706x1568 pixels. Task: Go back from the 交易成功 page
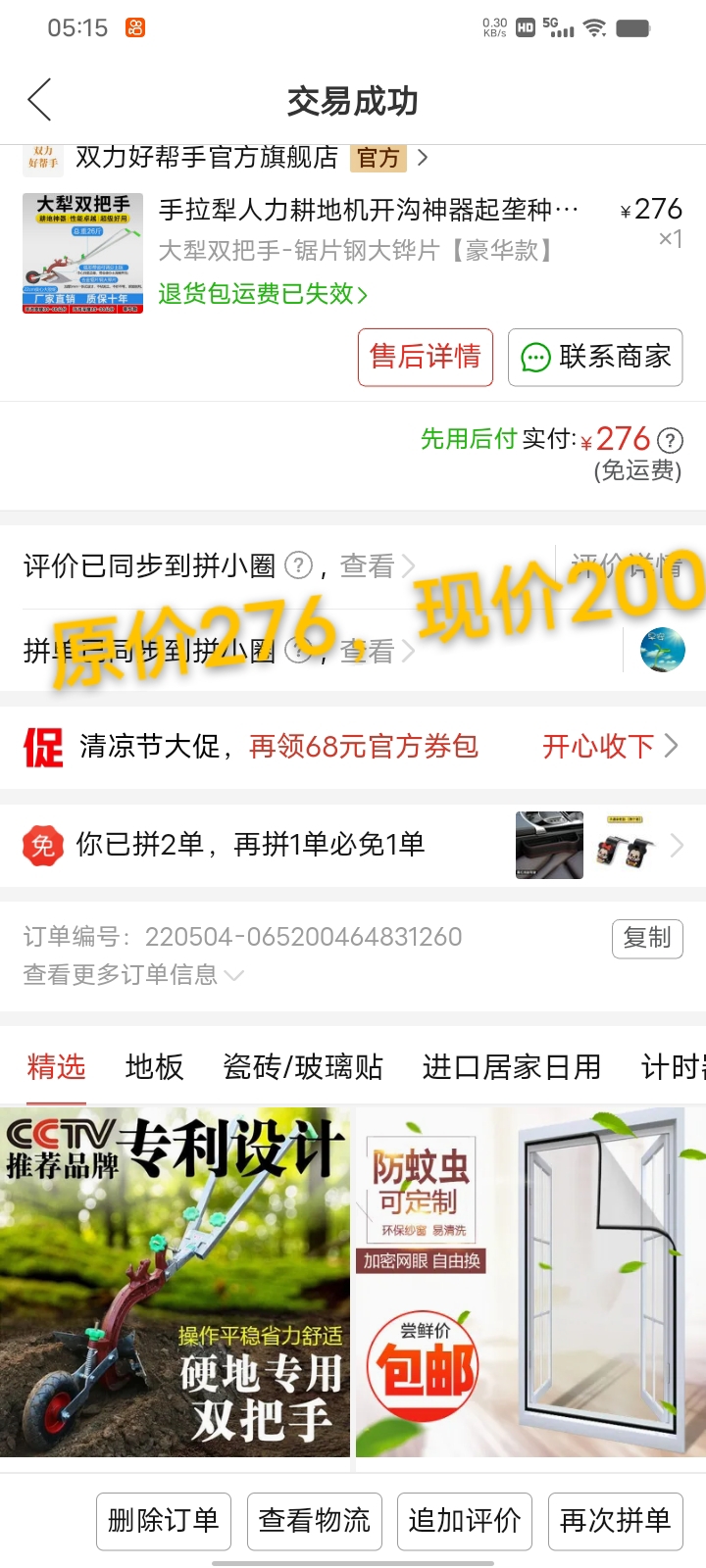39,100
